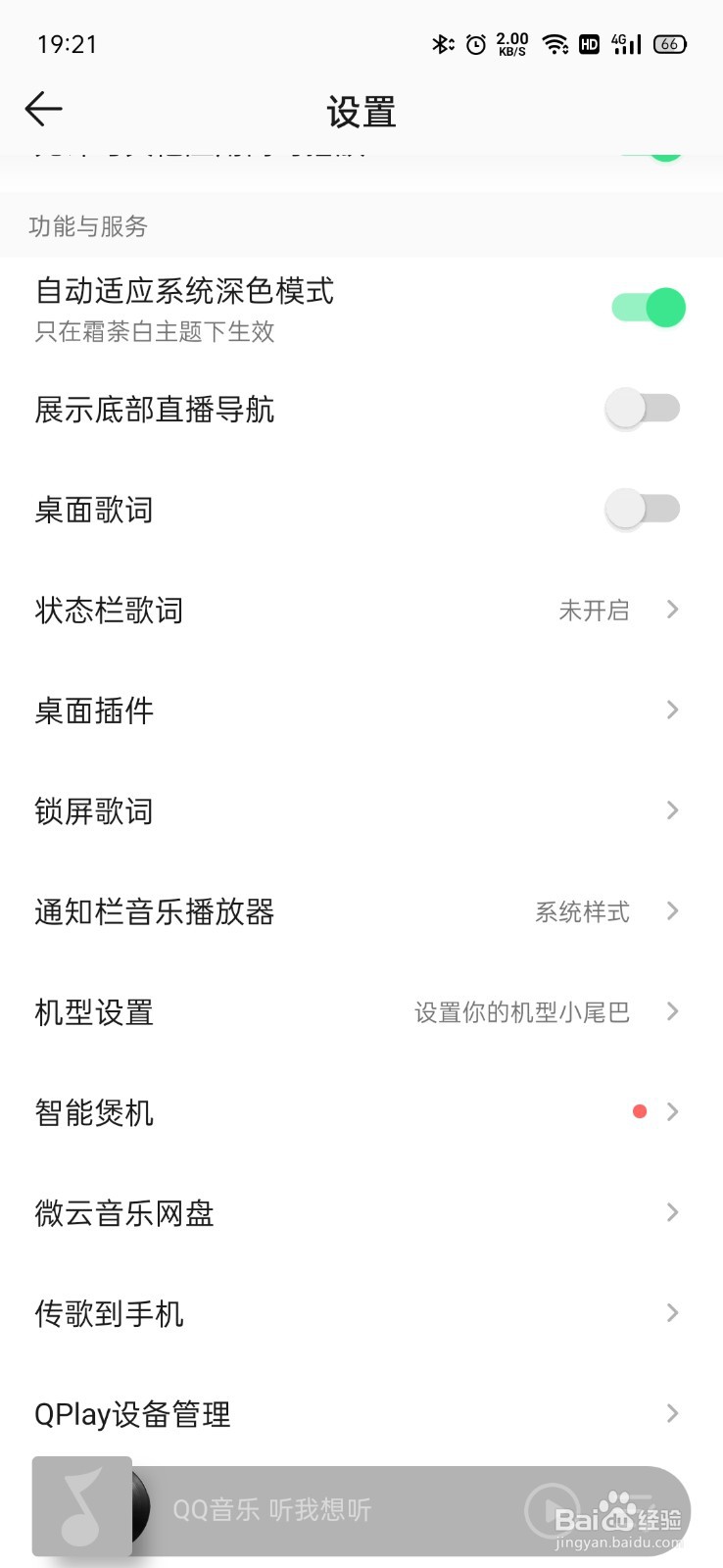Go back from the 设置 page
723x1568 pixels.
[x=44, y=109]
